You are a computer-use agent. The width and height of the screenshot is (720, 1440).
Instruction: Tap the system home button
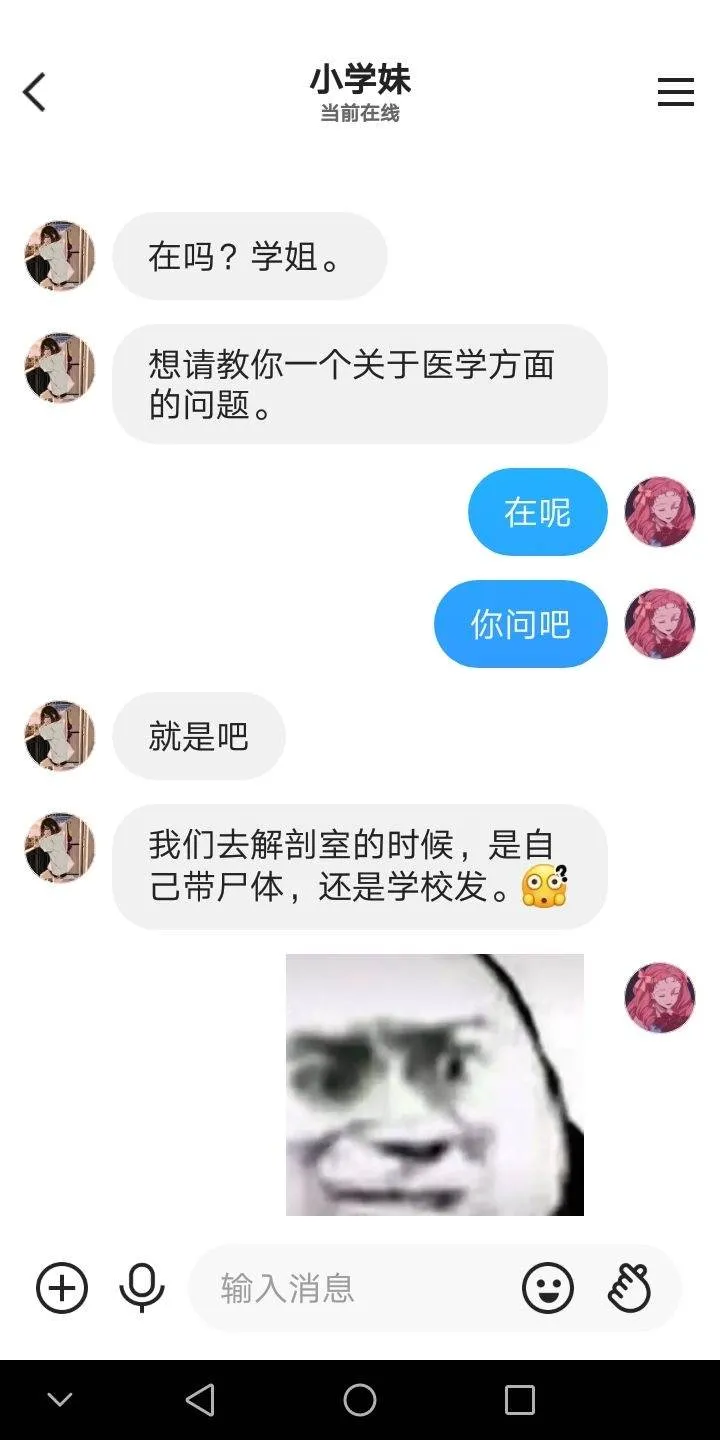[x=360, y=1400]
